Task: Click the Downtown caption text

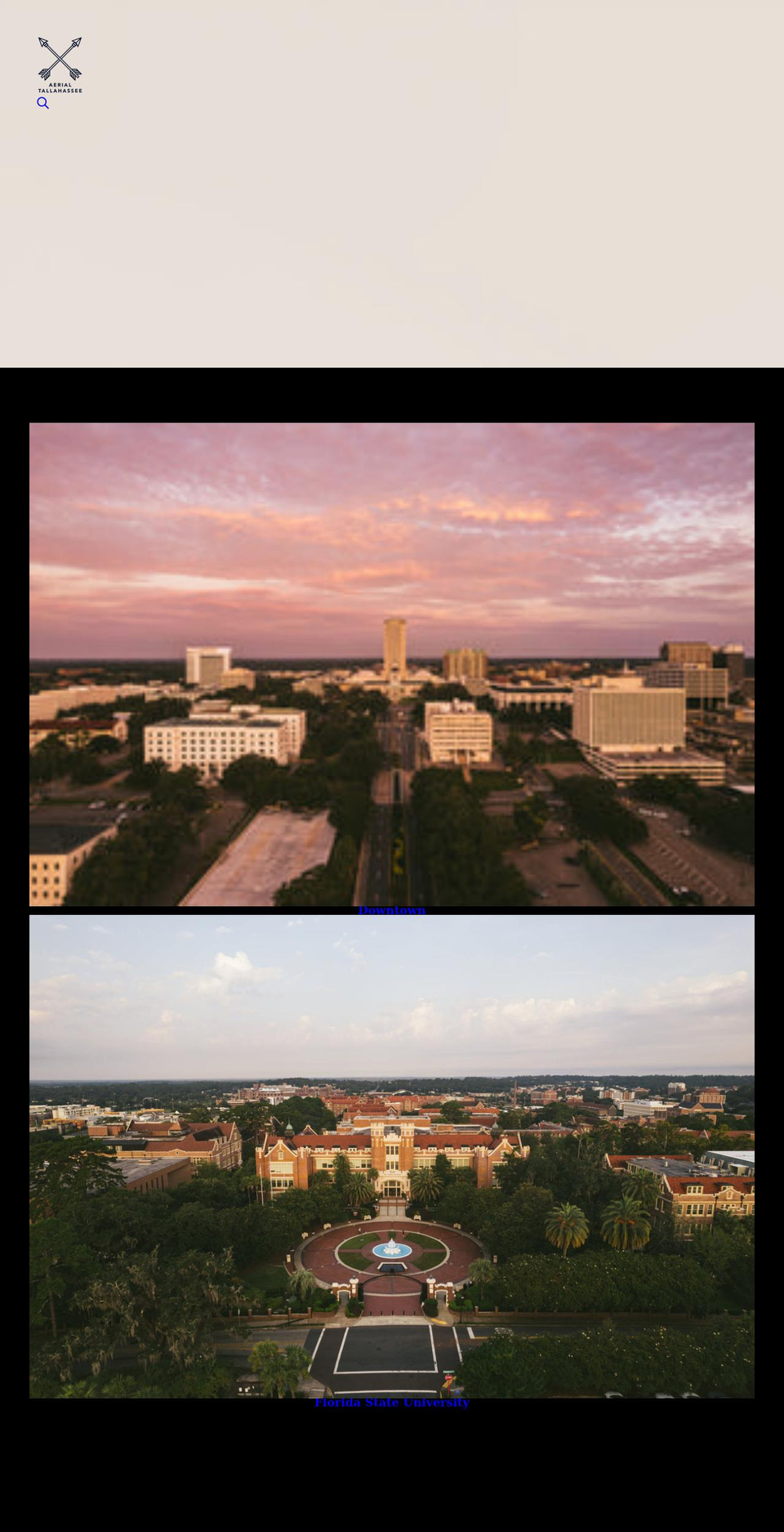Action: click(x=391, y=909)
